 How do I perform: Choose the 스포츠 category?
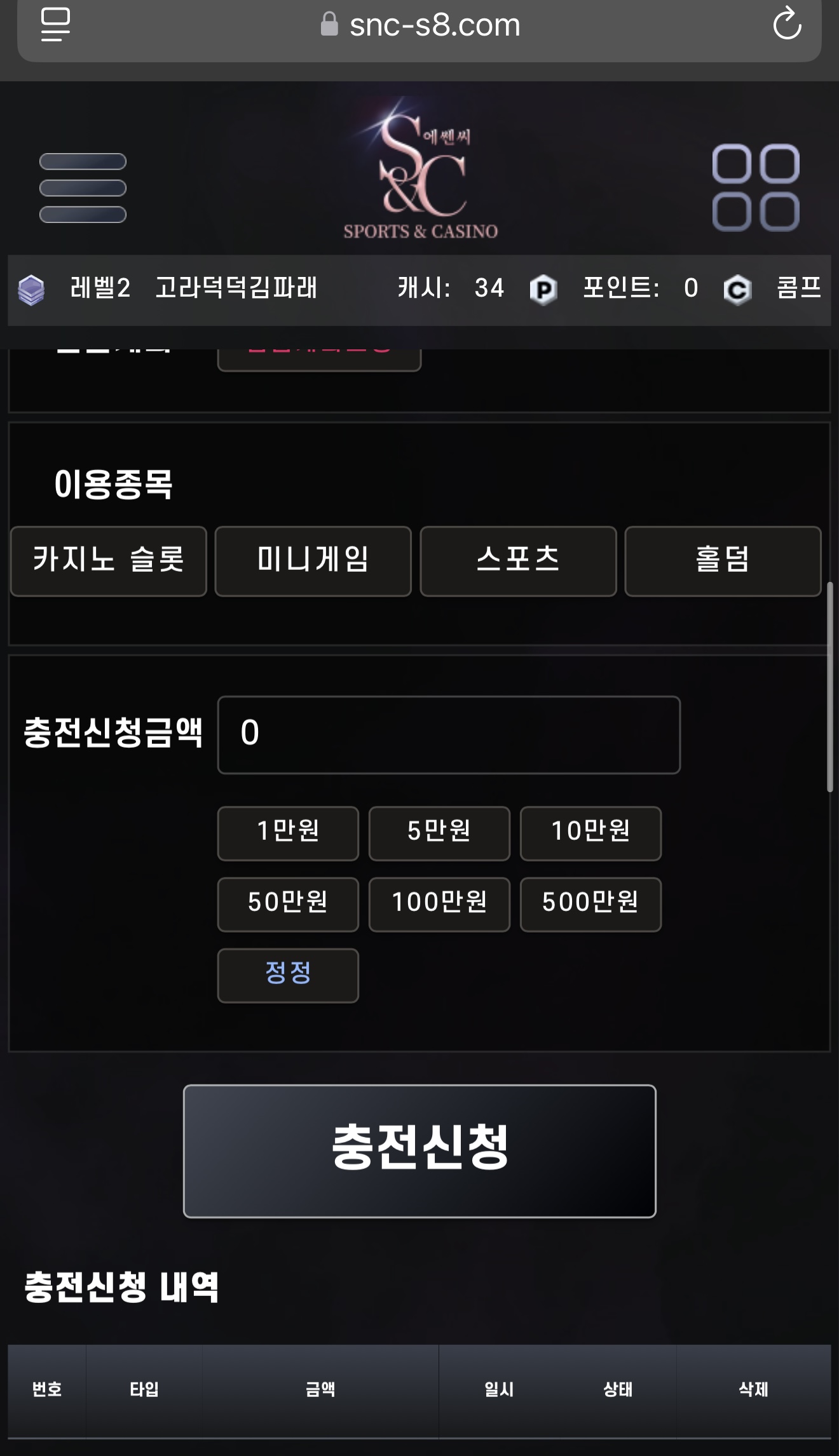click(x=518, y=561)
